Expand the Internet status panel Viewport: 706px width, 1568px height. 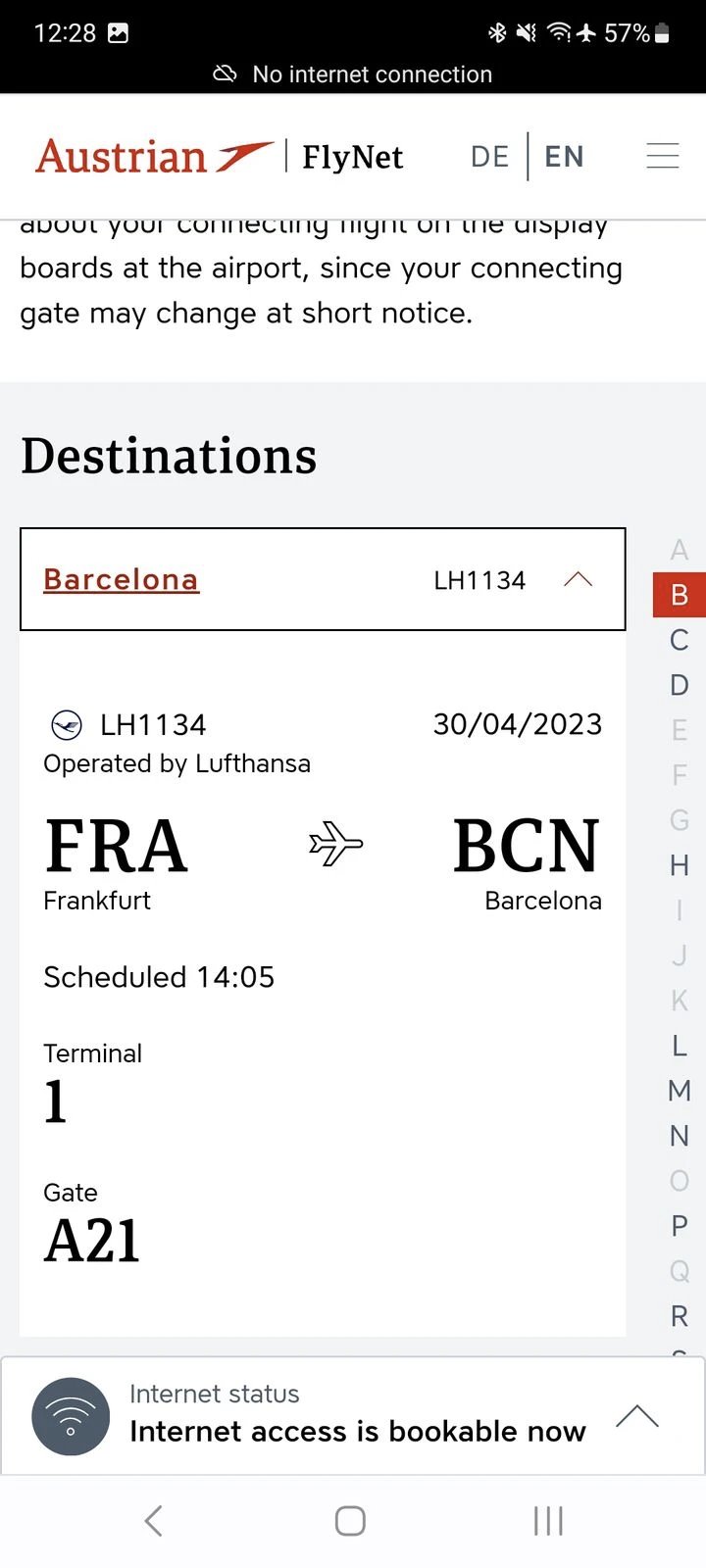coord(636,1416)
